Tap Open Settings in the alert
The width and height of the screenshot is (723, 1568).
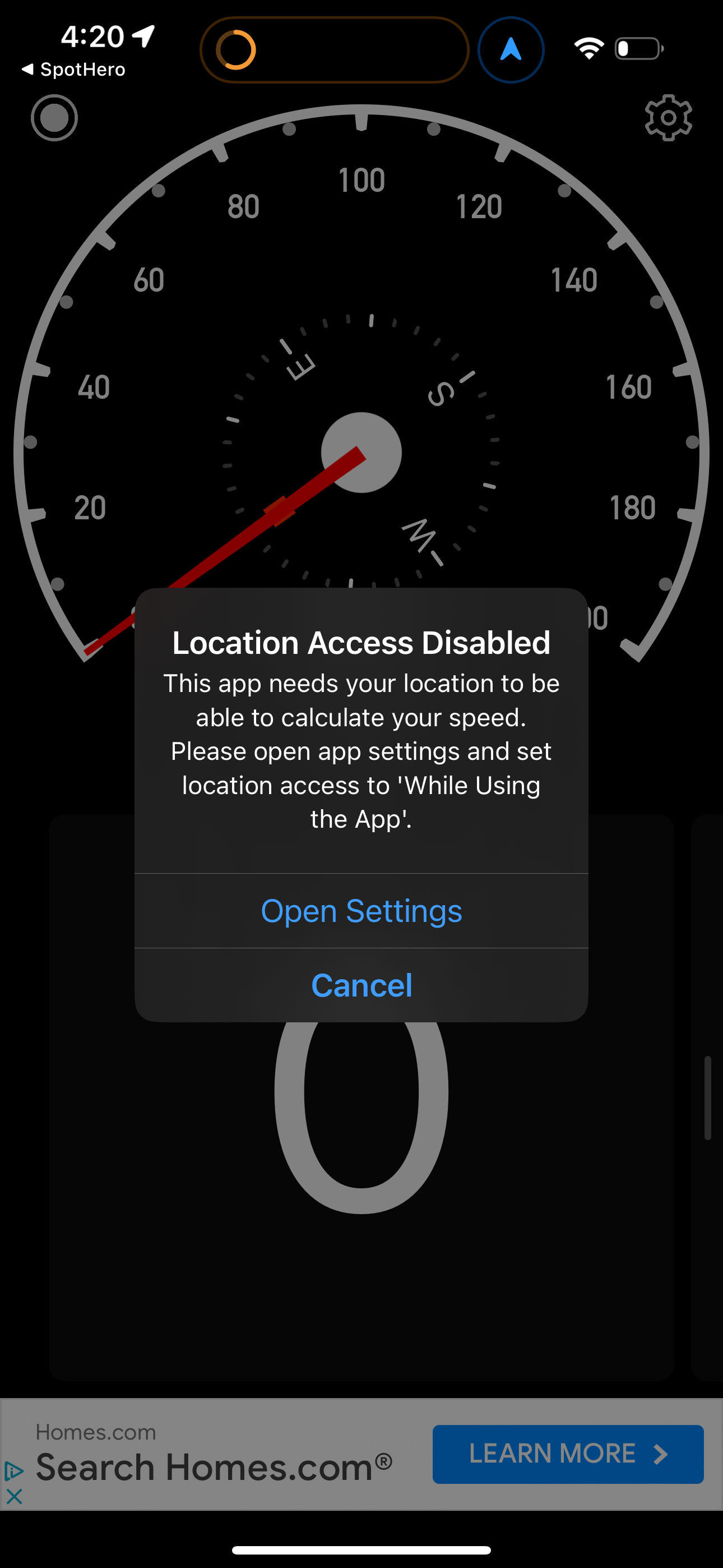pos(361,911)
